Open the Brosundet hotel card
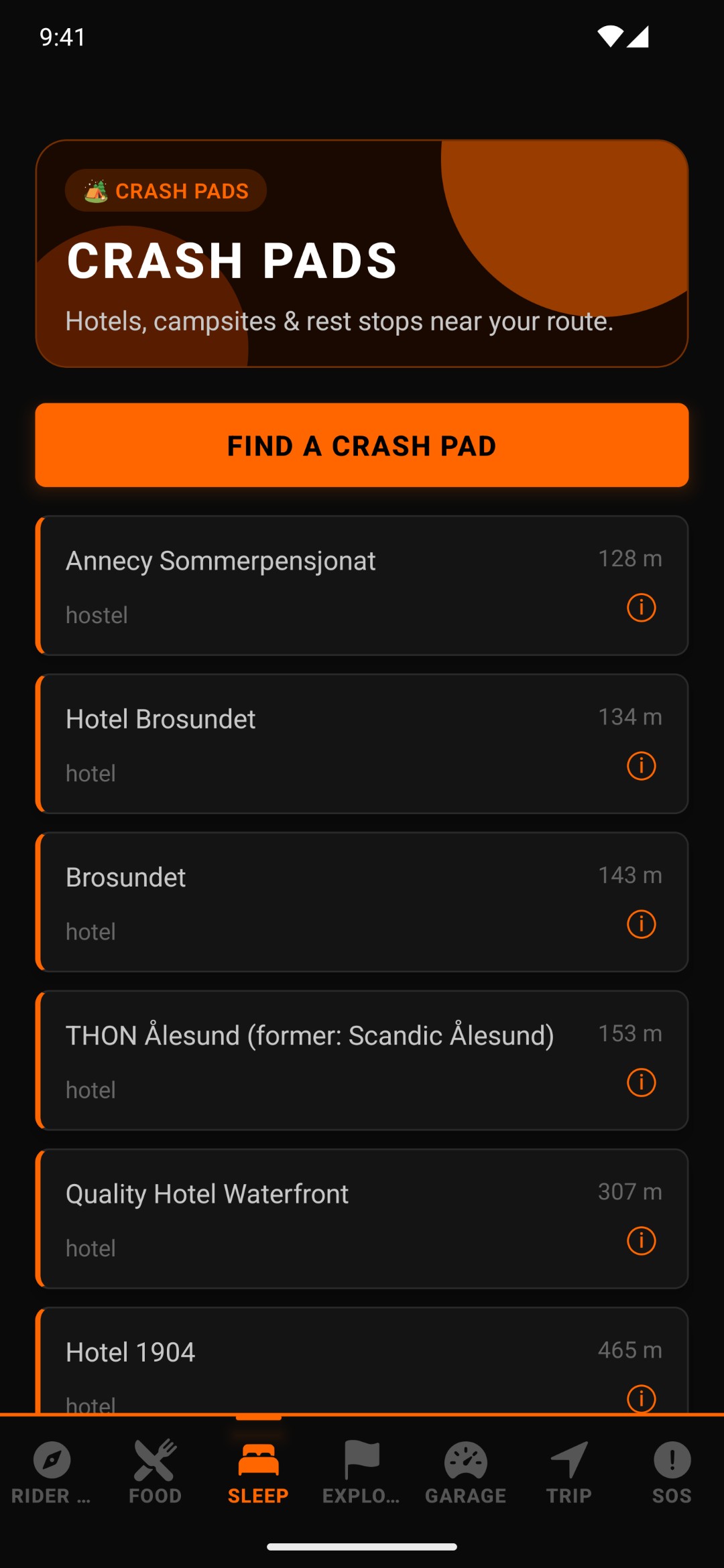Viewport: 724px width, 1568px height. pos(362,902)
